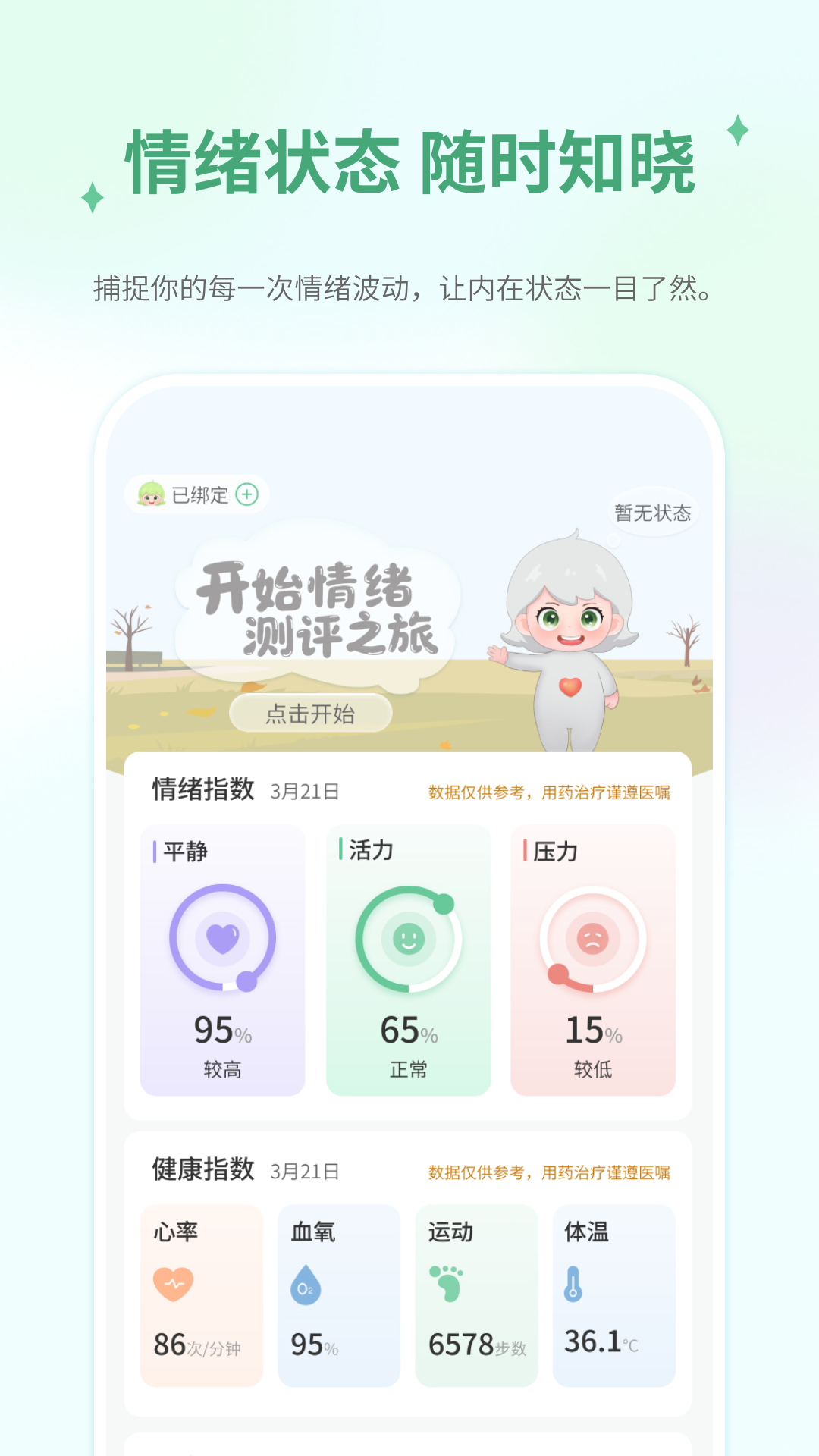Toggle the 暂无状态 status bubble
The width and height of the screenshot is (819, 1456).
pyautogui.click(x=654, y=512)
